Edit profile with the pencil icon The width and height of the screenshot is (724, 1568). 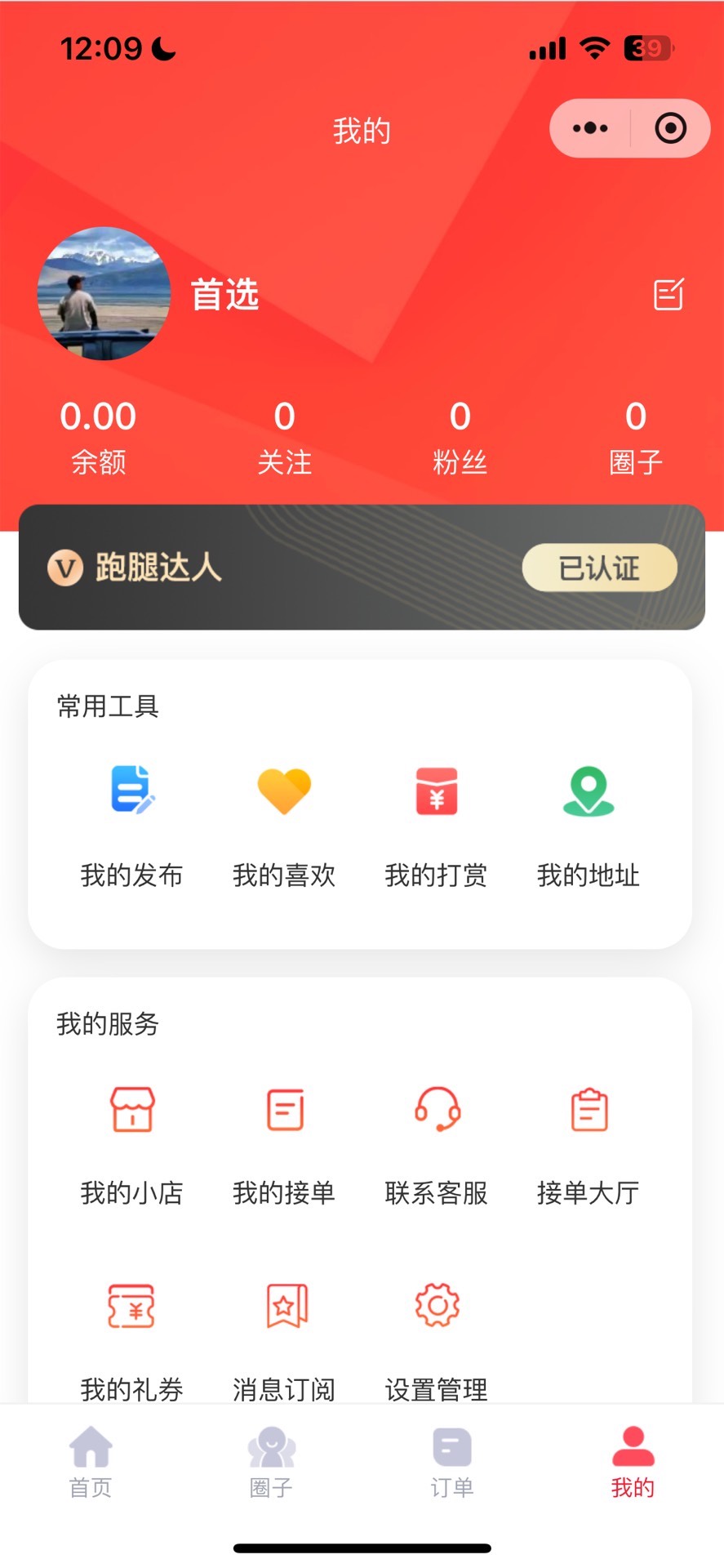pos(668,295)
